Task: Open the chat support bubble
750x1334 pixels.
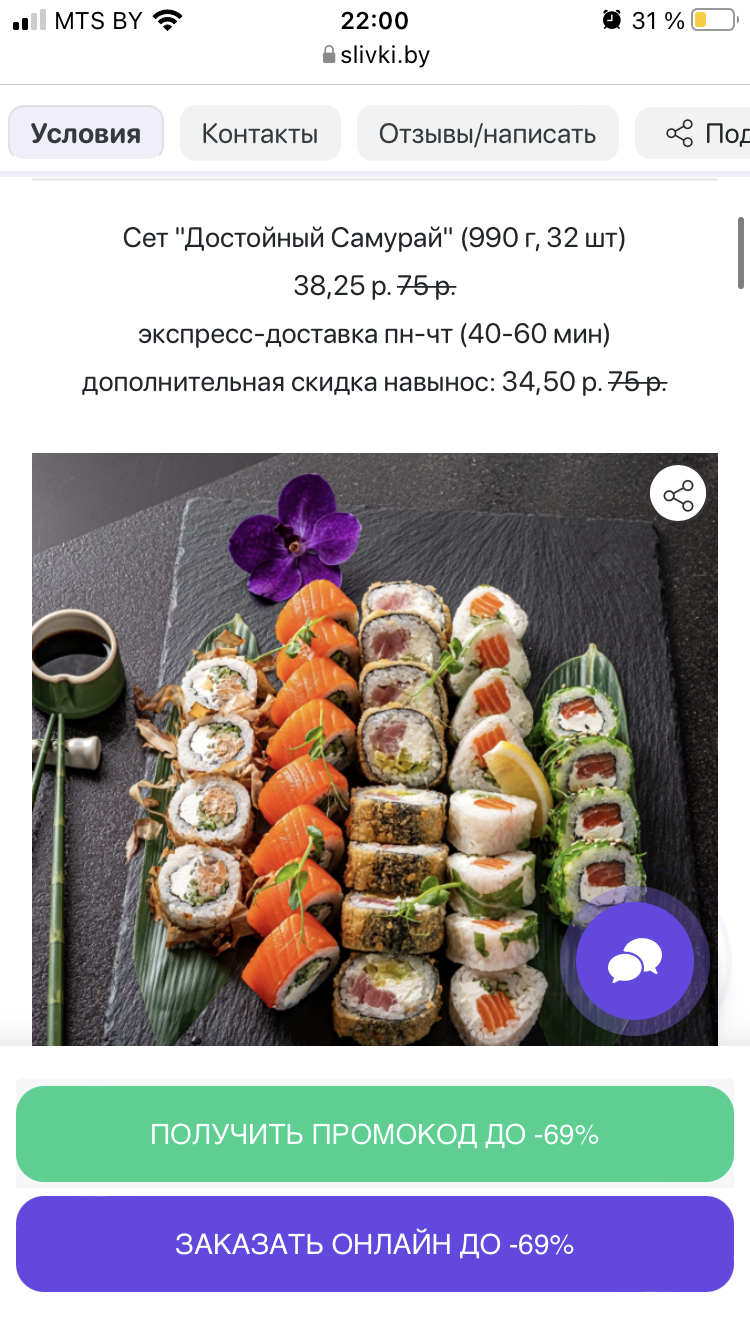Action: click(x=635, y=962)
